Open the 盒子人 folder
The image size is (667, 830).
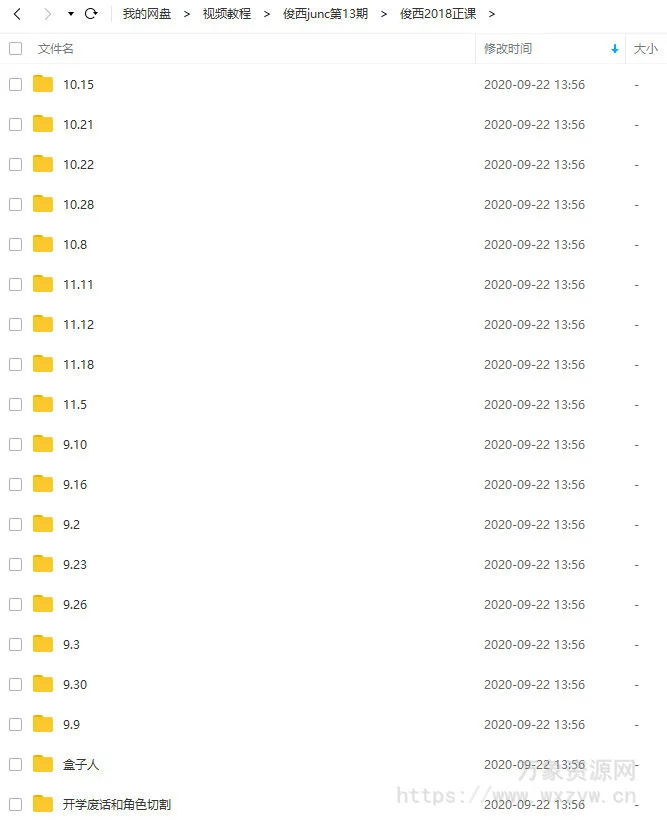[81, 764]
